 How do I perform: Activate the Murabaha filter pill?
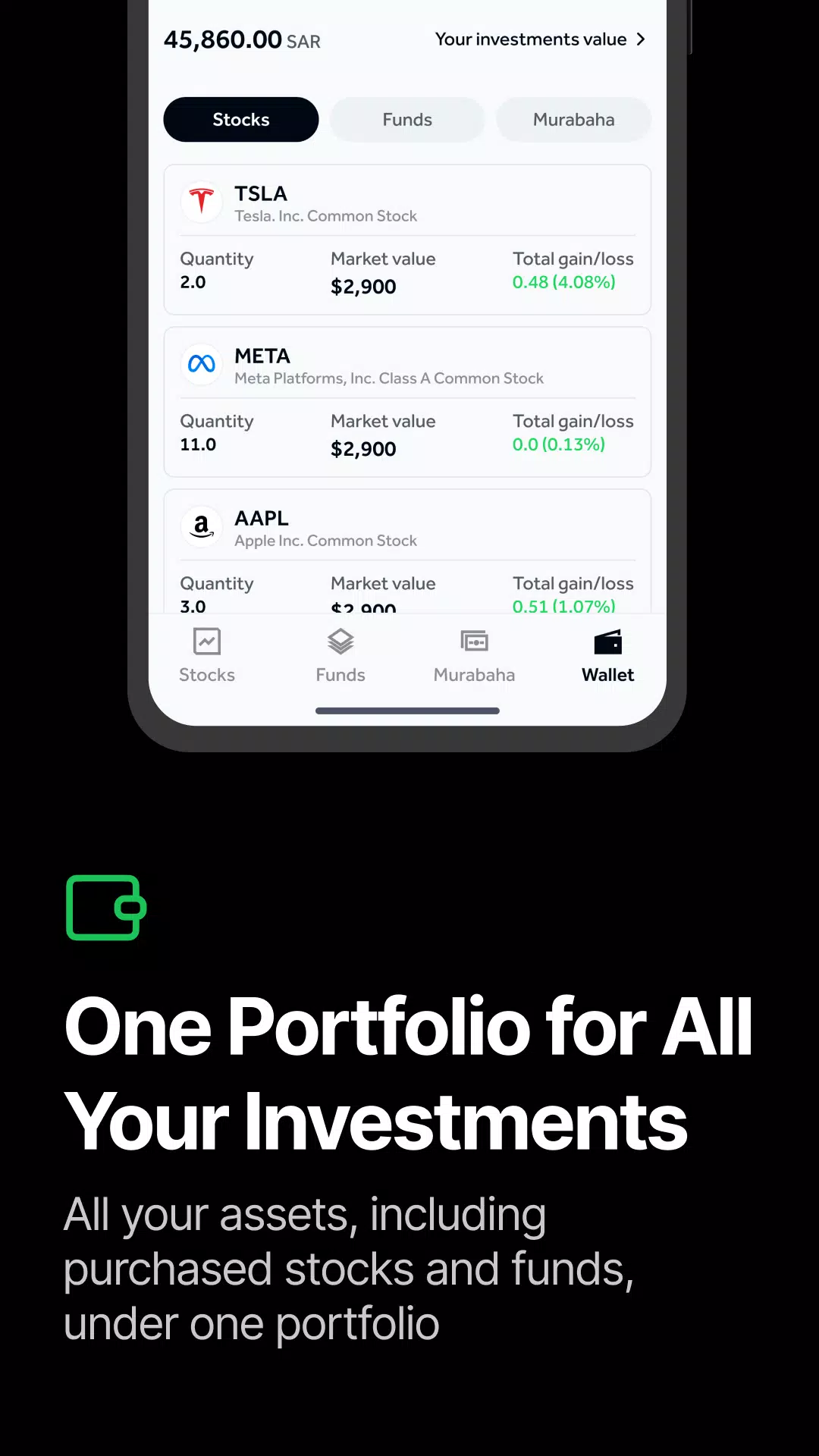point(574,119)
